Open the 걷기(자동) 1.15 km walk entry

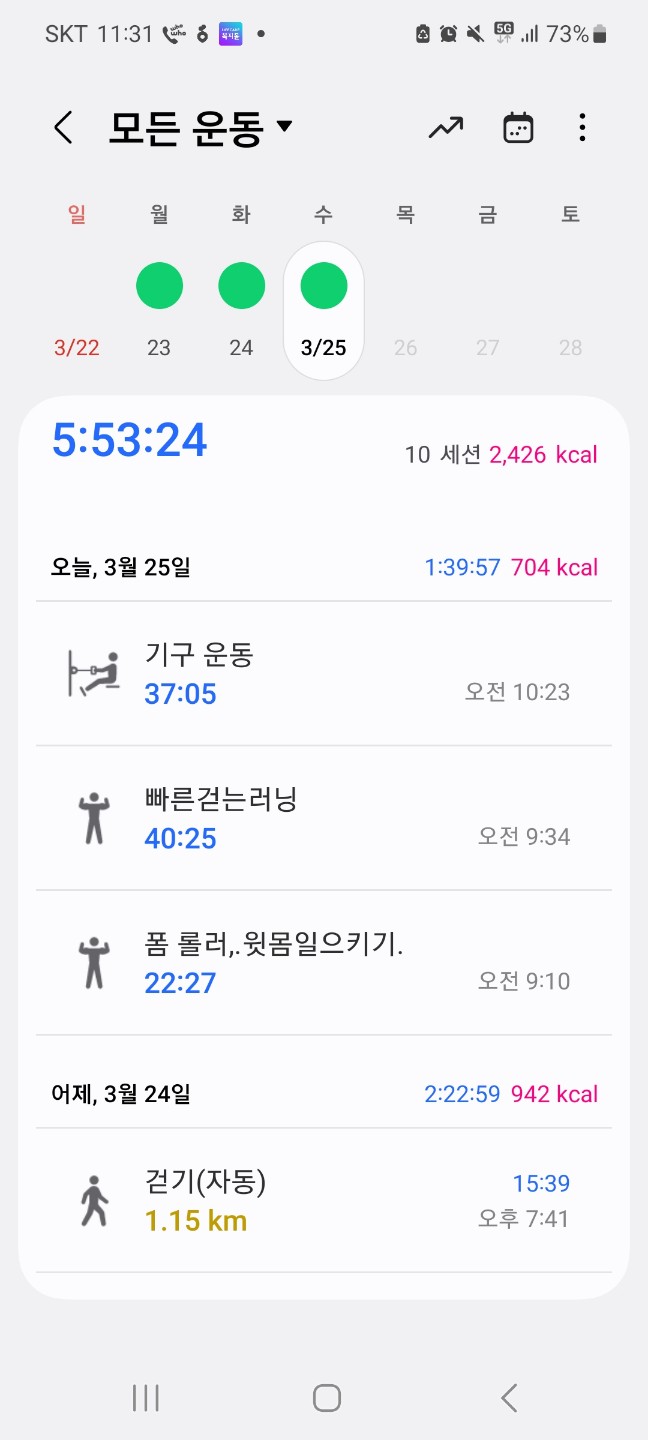click(x=323, y=1201)
